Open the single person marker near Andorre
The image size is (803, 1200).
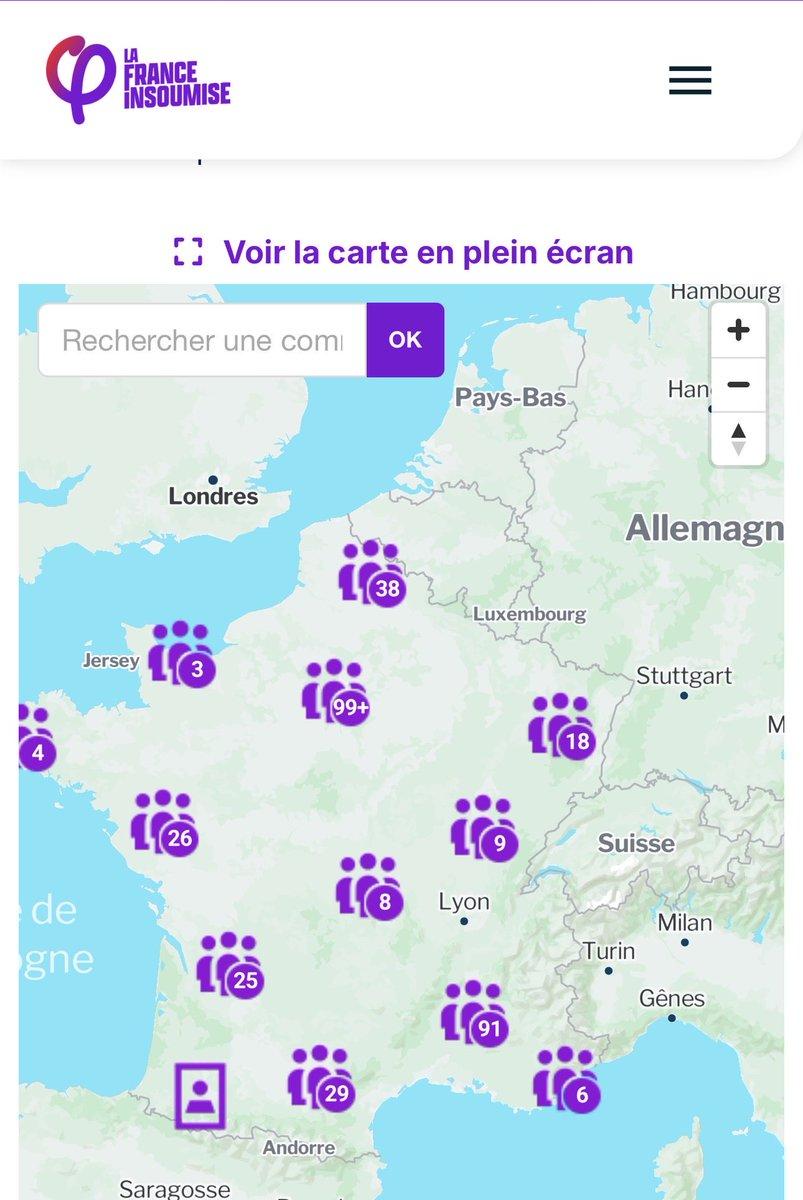[200, 1096]
